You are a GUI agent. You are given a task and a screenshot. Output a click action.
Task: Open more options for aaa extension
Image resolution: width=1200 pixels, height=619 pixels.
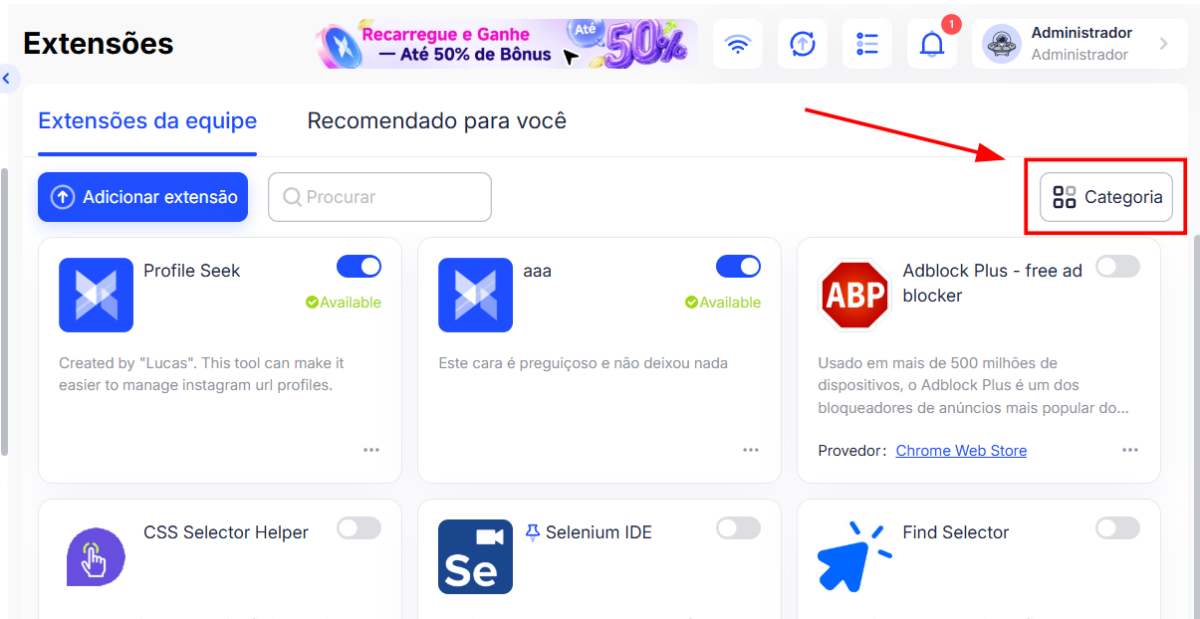point(751,450)
